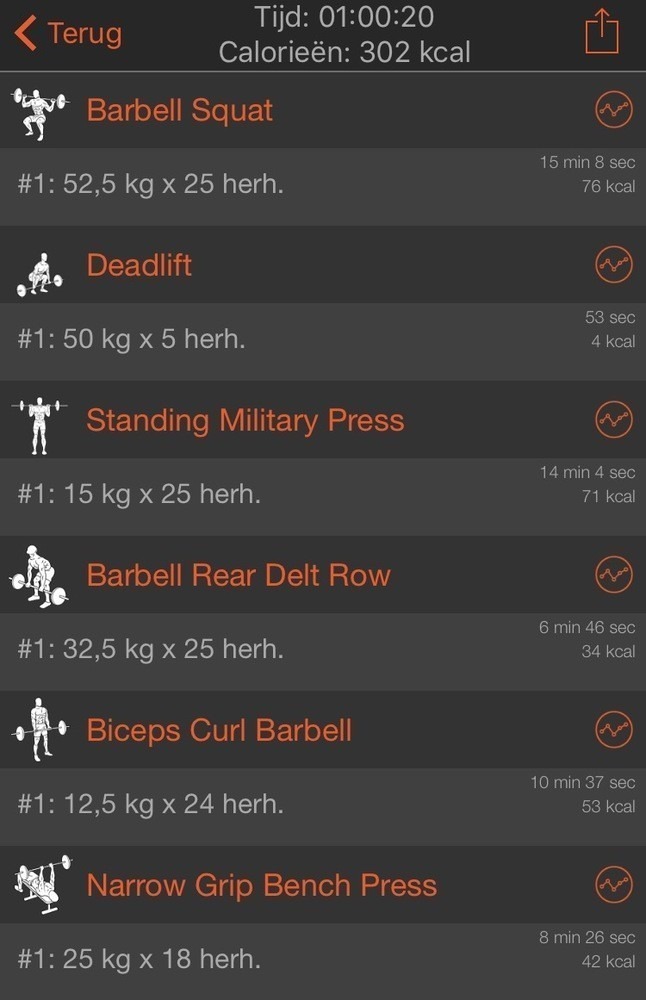646x1000 pixels.
Task: Show the Standing Military Press progress chart
Action: 613,420
